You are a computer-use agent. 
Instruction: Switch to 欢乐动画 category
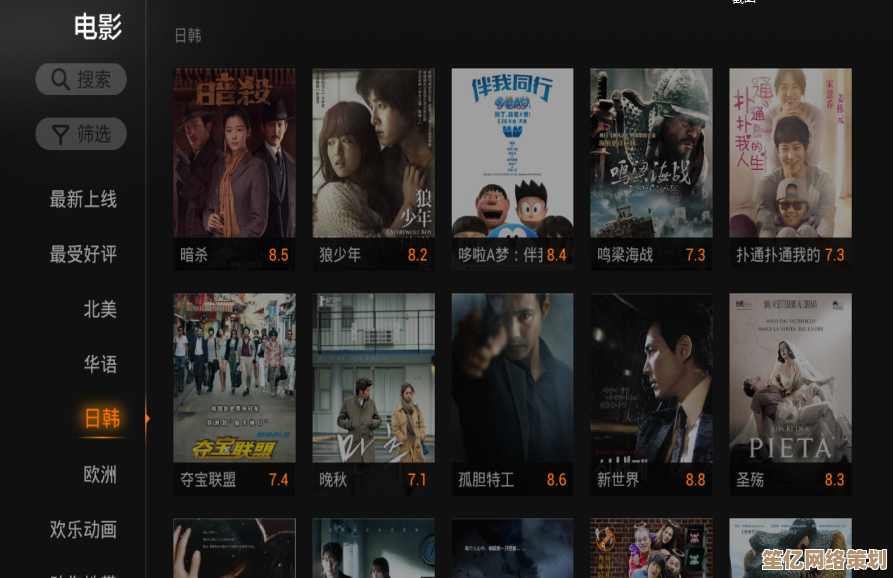pyautogui.click(x=83, y=529)
